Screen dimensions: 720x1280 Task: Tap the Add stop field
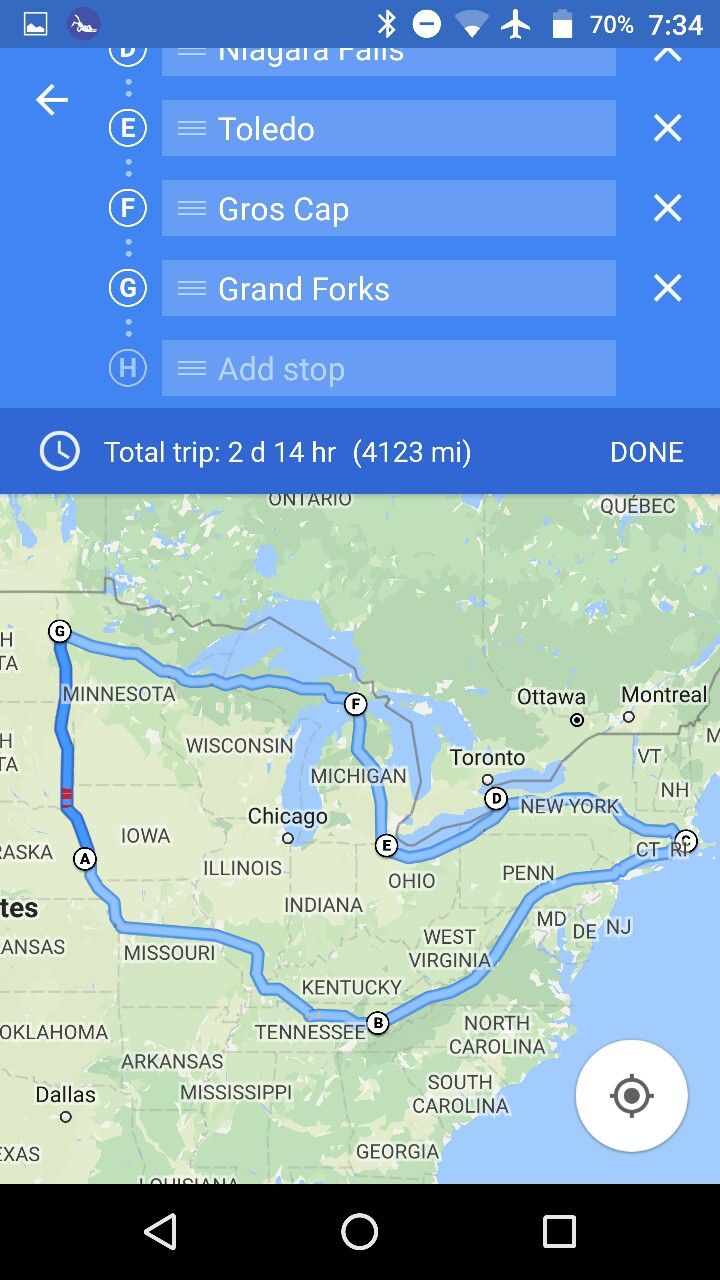click(x=389, y=368)
